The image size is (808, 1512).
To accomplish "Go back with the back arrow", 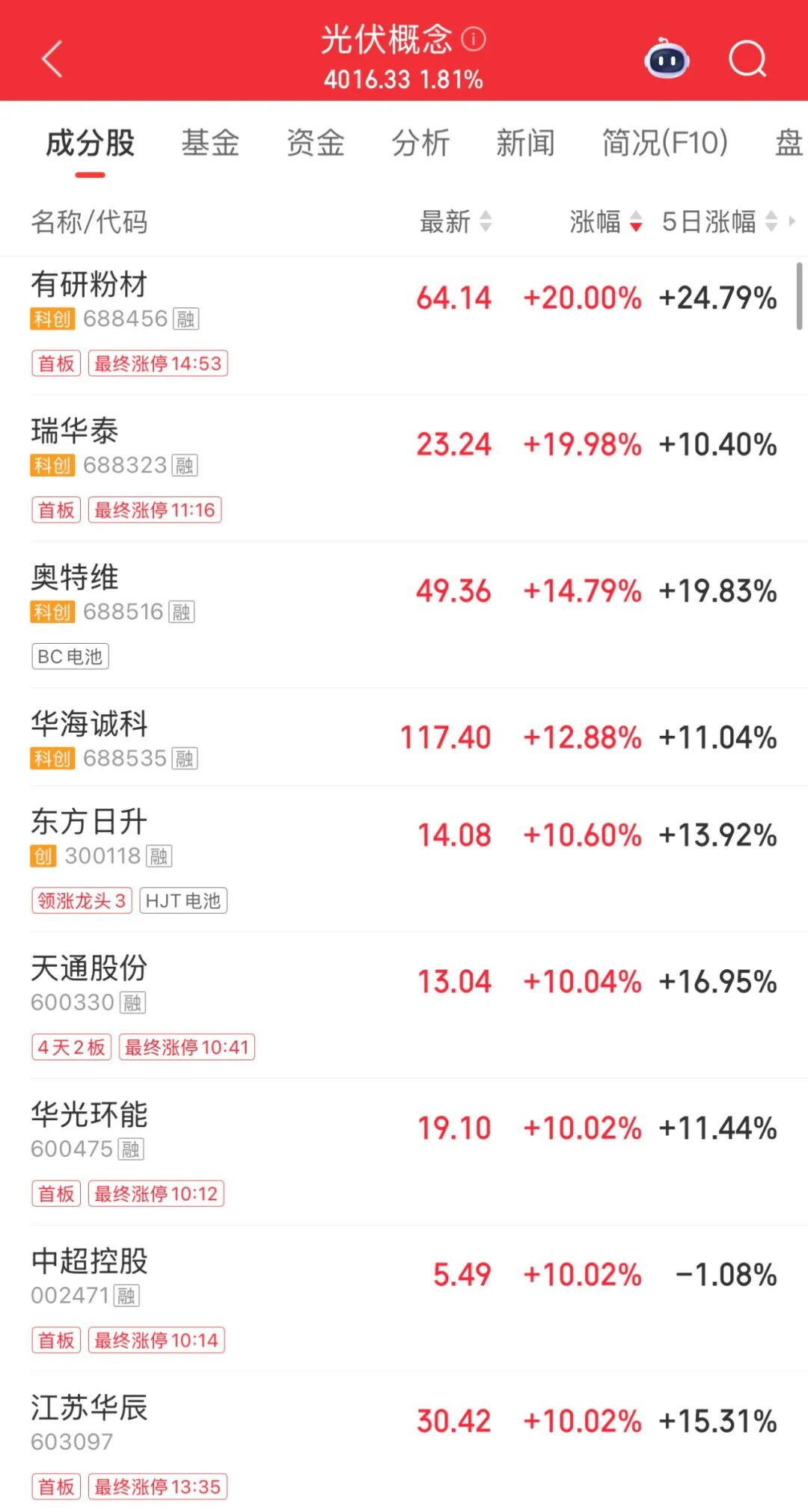I will 51,60.
